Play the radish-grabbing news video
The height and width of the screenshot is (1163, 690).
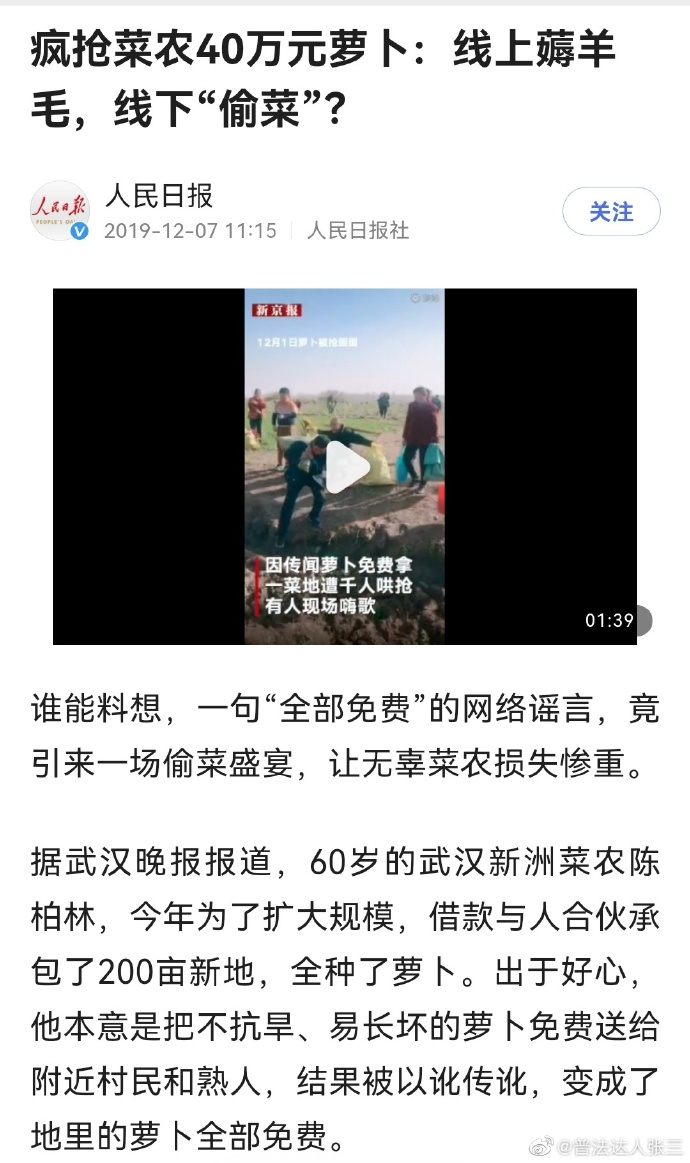click(345, 467)
